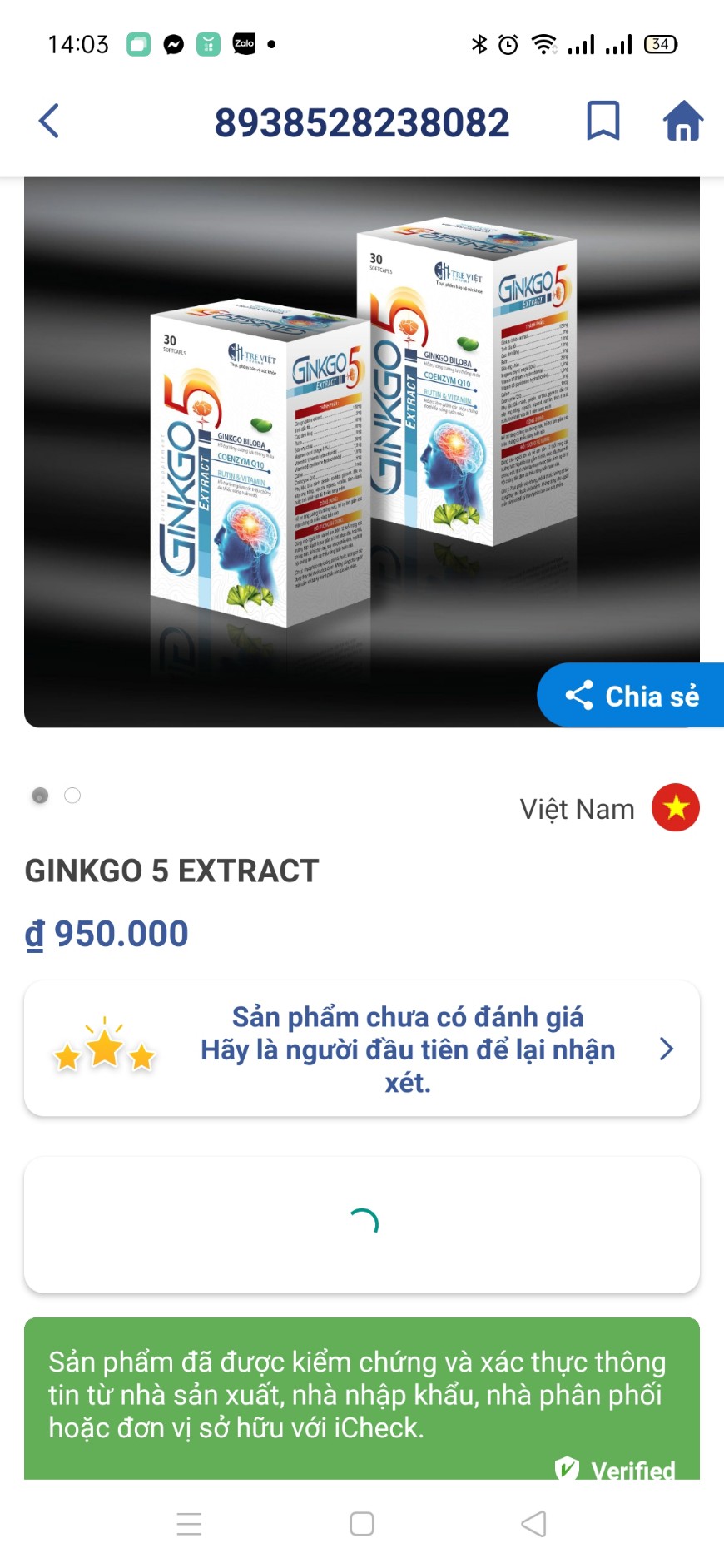
Task: Open the reviews card to leave a rating
Action: [x=361, y=1049]
